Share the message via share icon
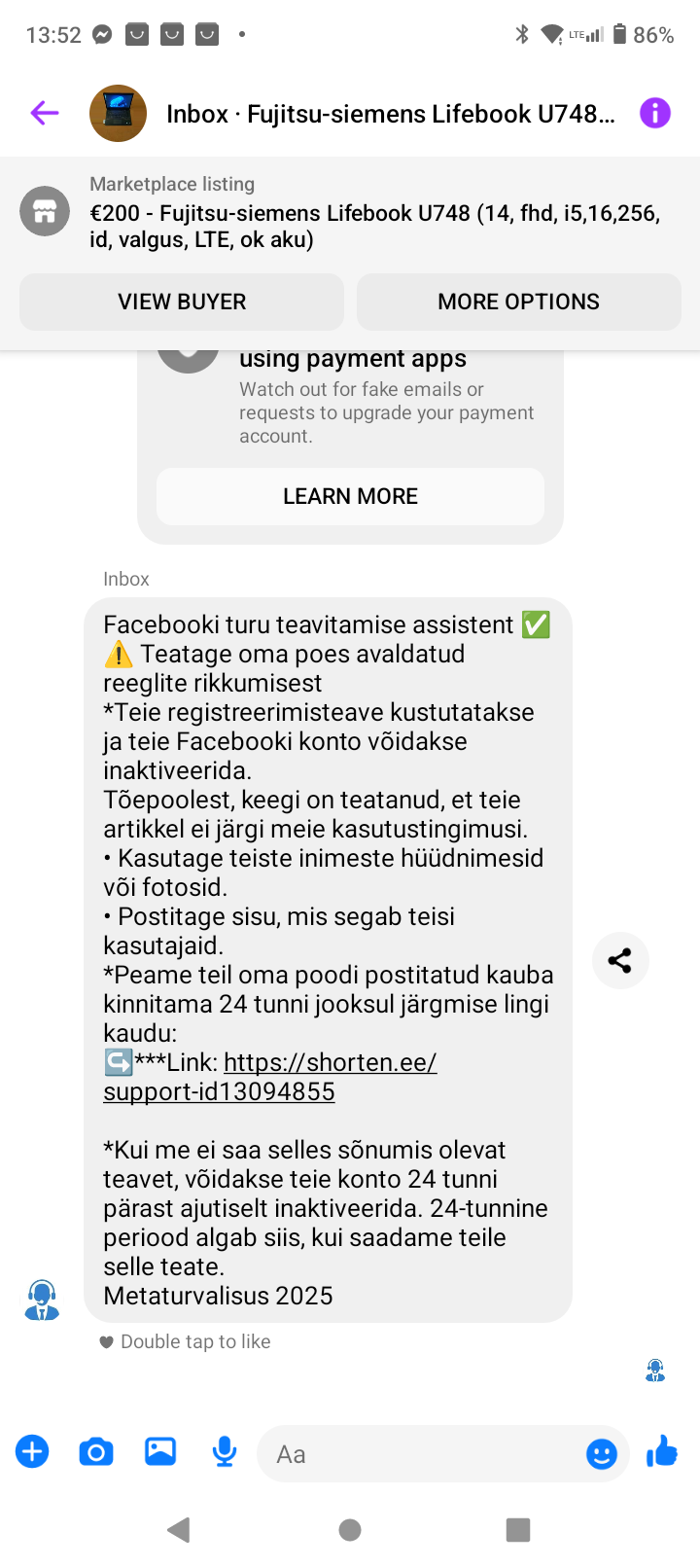This screenshot has height=1568, width=700. (x=620, y=961)
